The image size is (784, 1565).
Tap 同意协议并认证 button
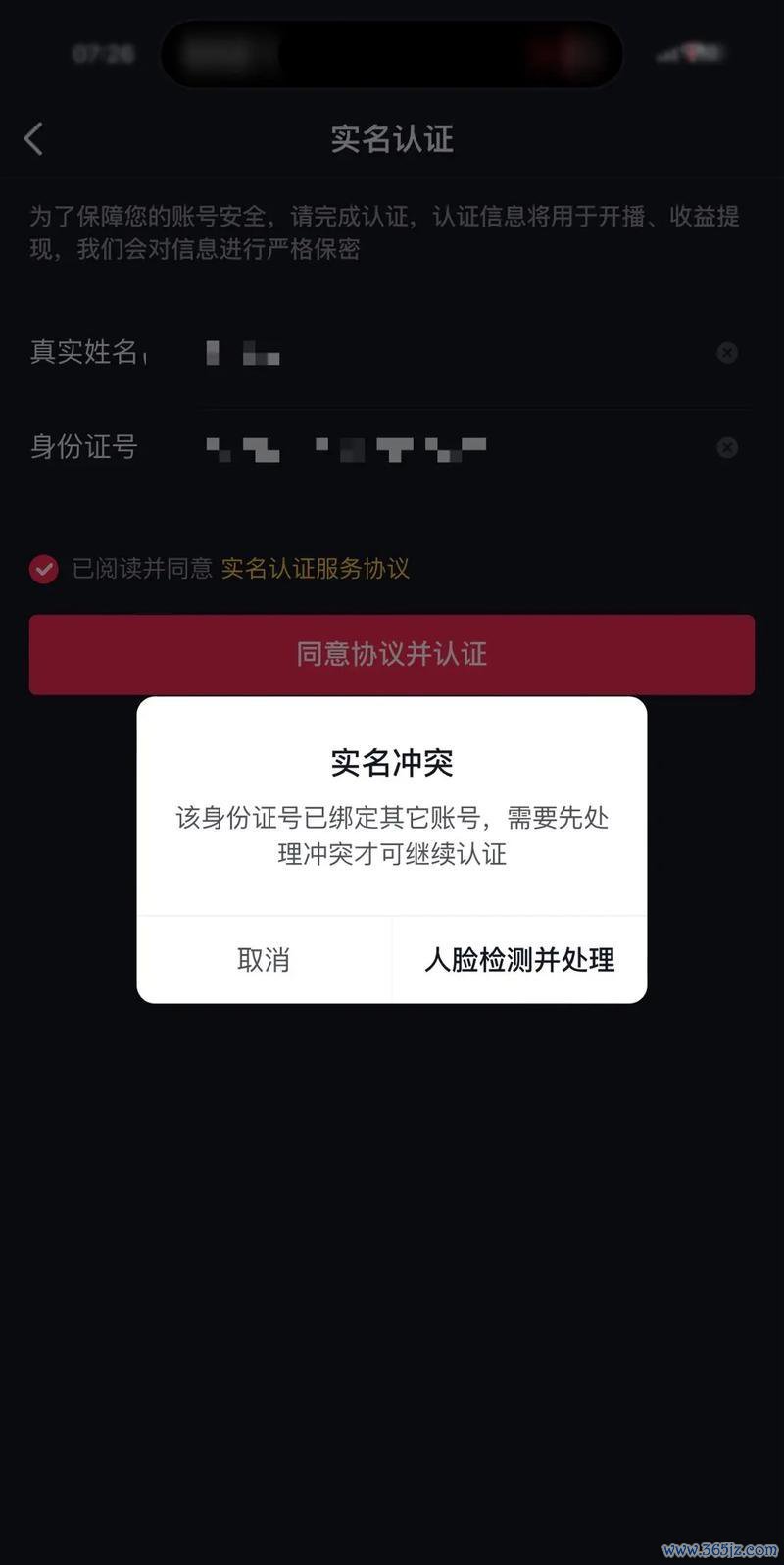point(392,654)
